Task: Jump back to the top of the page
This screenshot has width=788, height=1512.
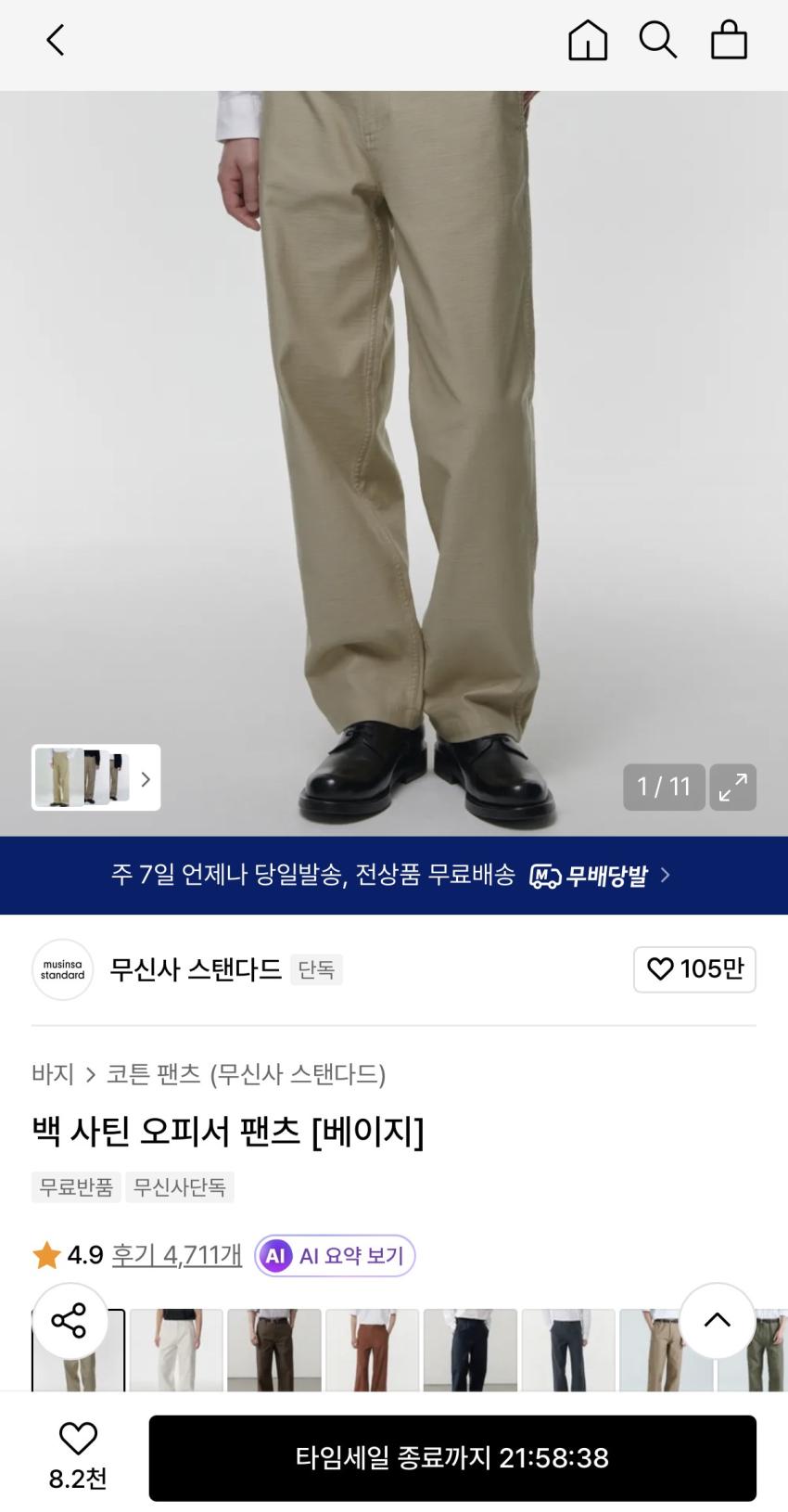Action: 717,1321
